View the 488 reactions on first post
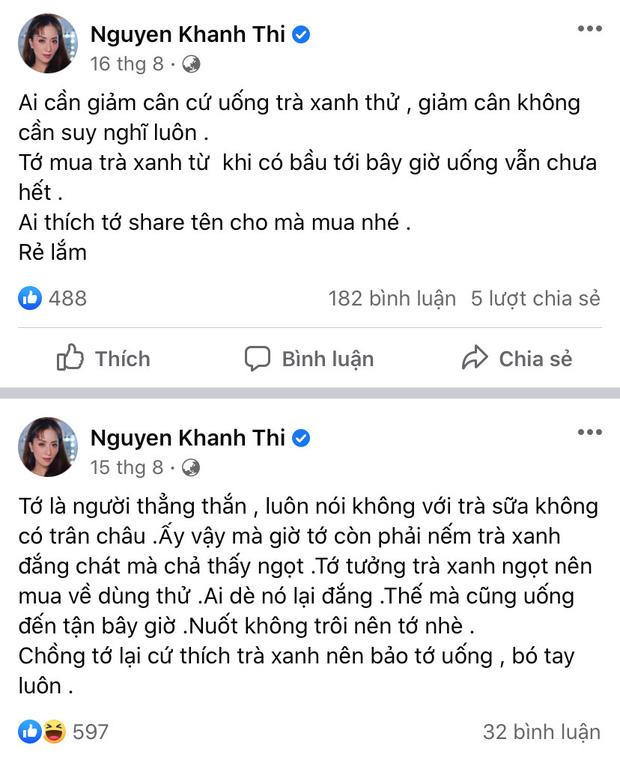 53,298
